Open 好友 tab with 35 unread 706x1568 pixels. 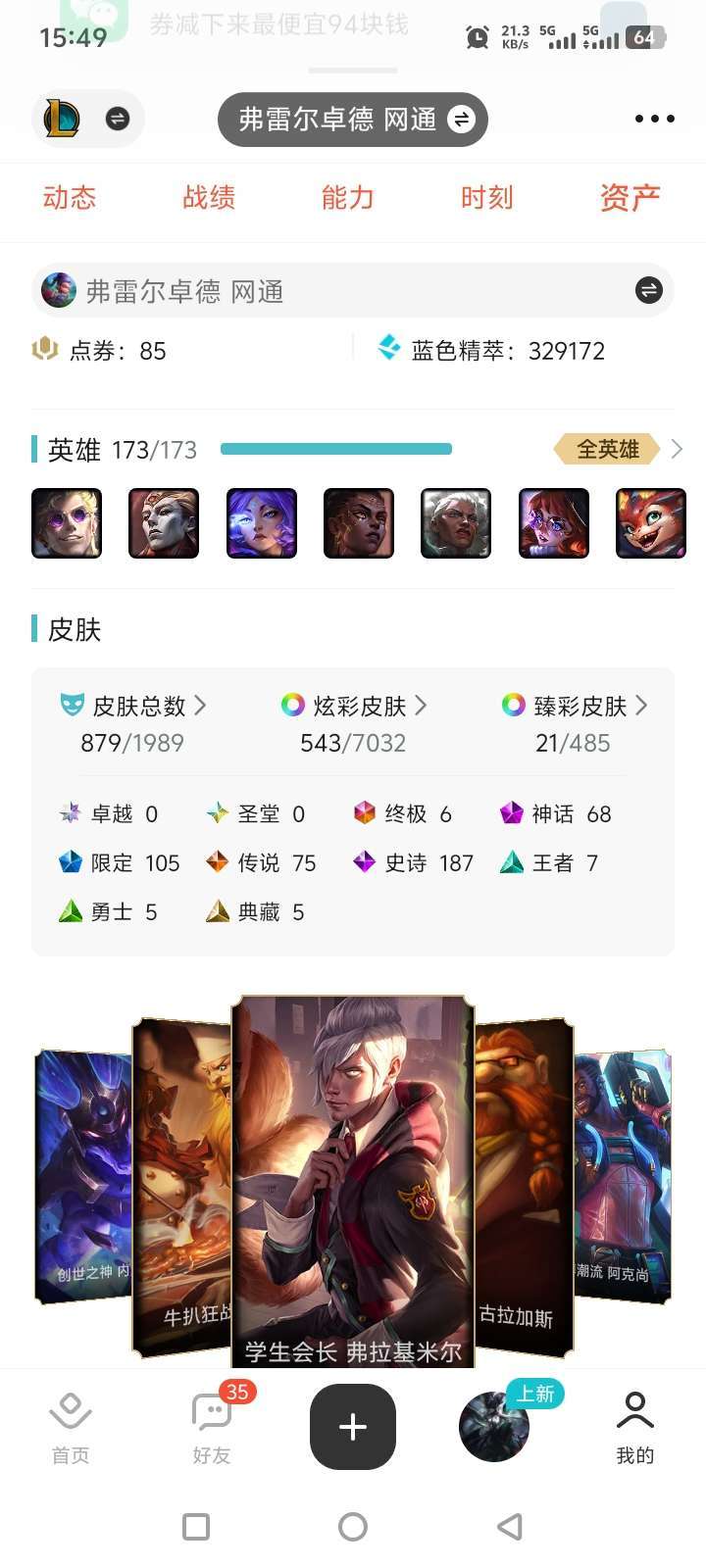click(x=213, y=1427)
